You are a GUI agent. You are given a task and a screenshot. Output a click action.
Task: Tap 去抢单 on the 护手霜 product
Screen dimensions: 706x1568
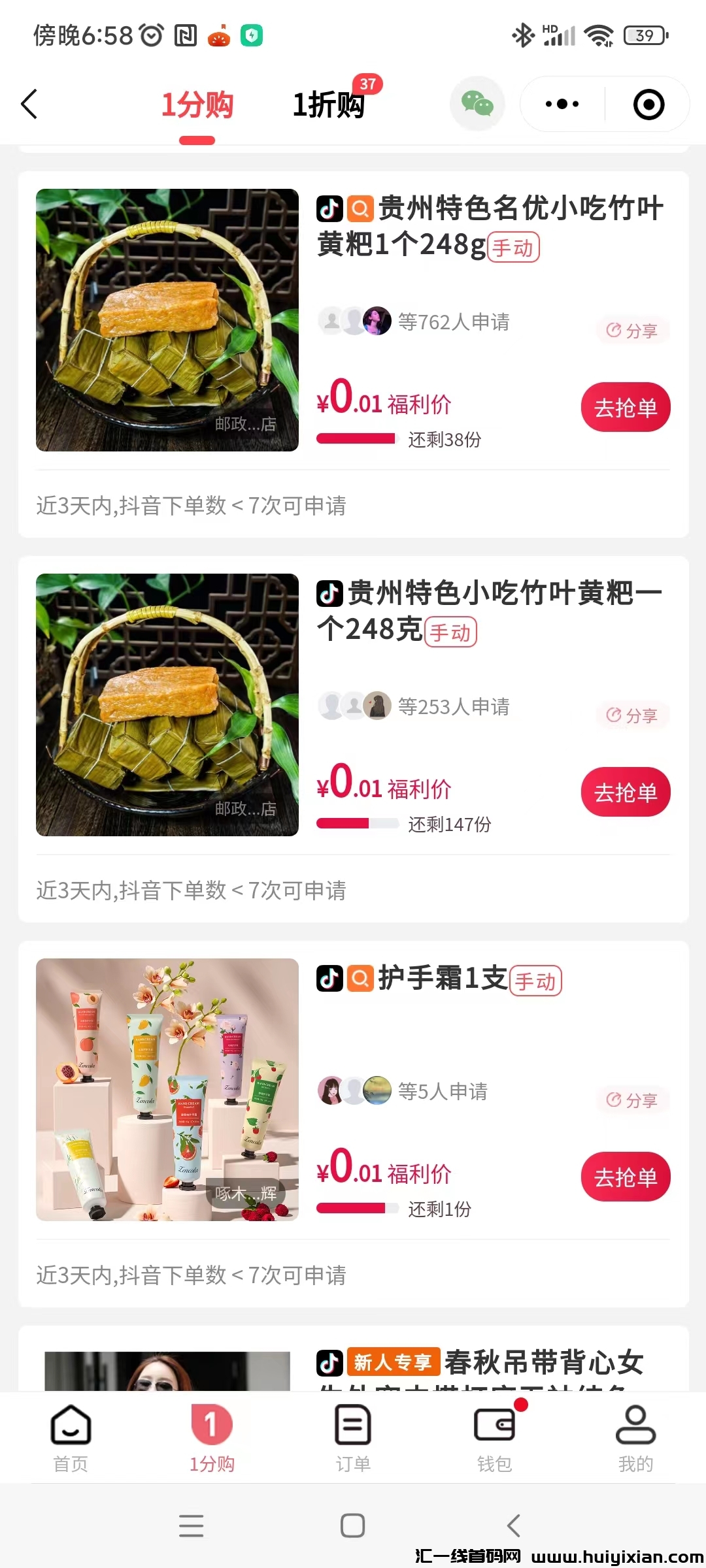tap(625, 1176)
